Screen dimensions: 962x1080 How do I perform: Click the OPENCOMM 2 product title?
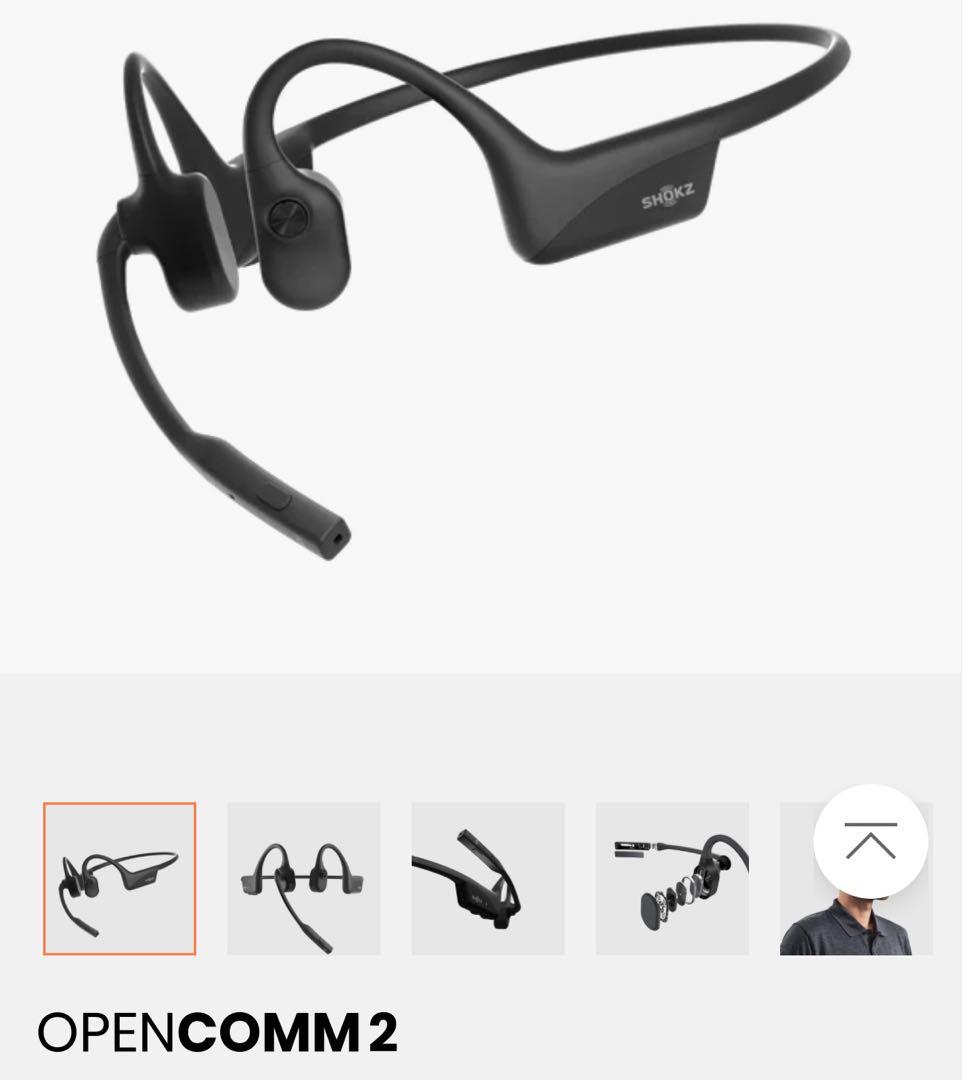click(x=215, y=1033)
